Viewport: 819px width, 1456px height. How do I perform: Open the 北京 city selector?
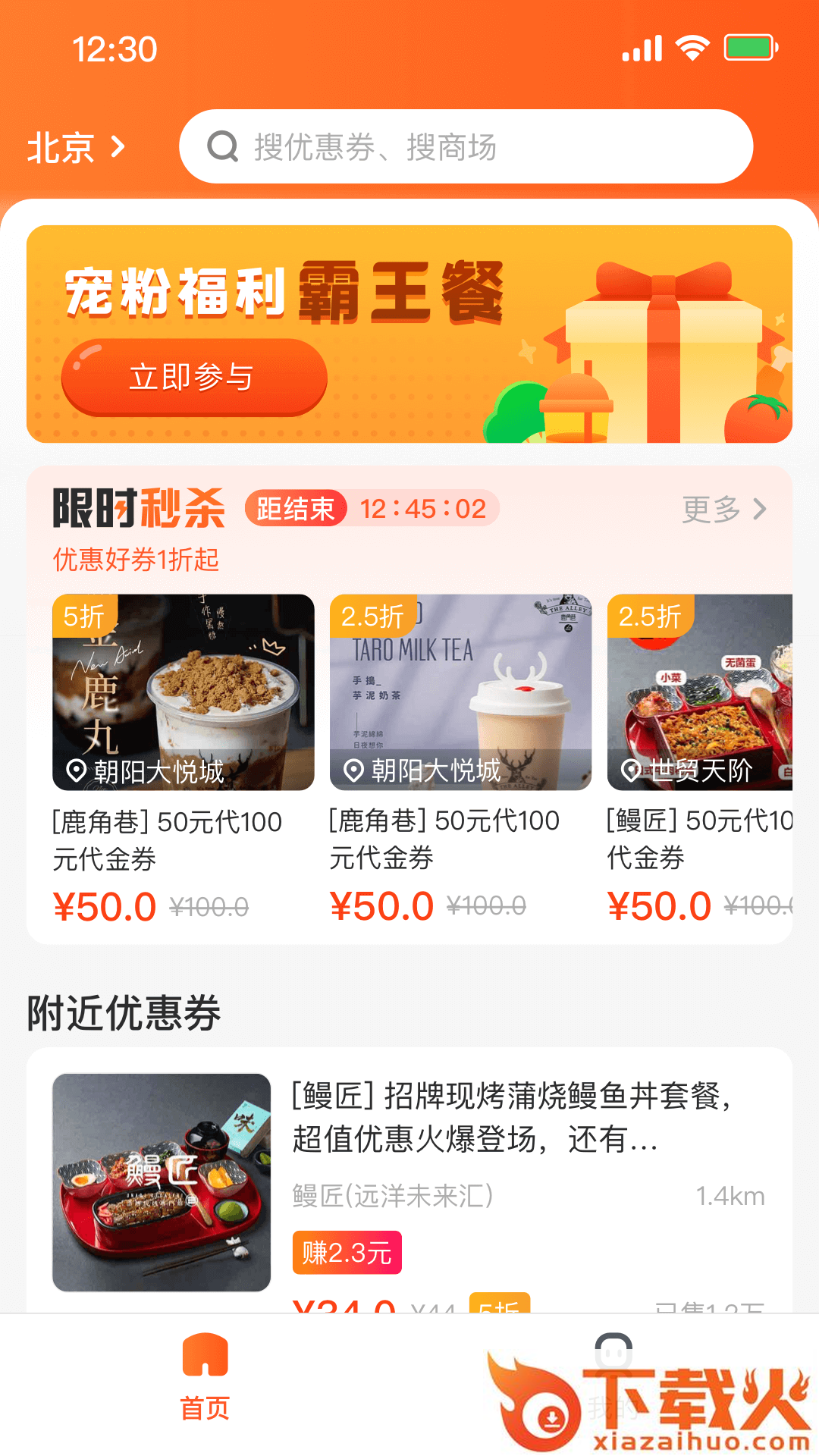pos(76,147)
